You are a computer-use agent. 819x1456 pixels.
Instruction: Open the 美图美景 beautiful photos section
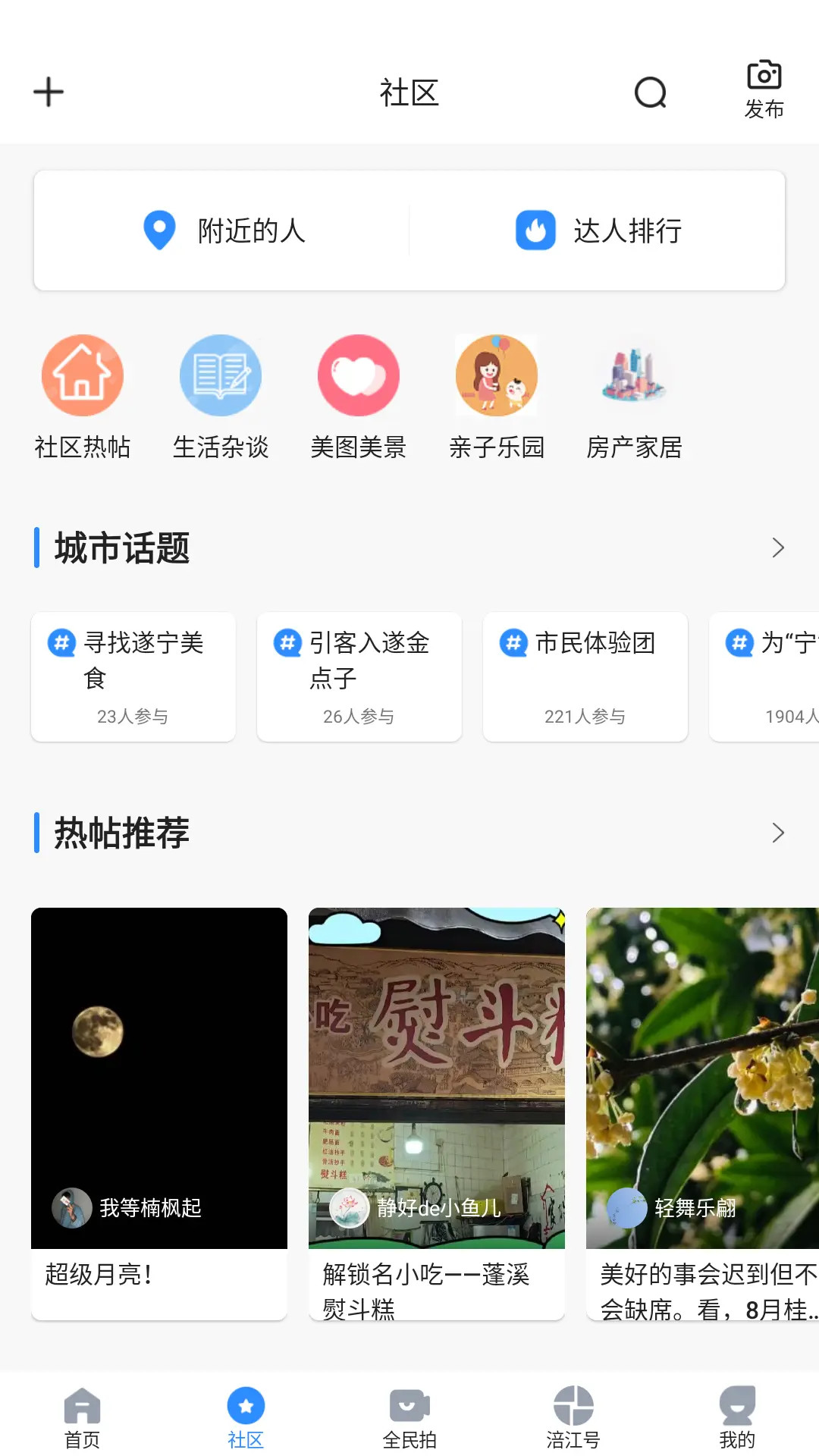358,375
